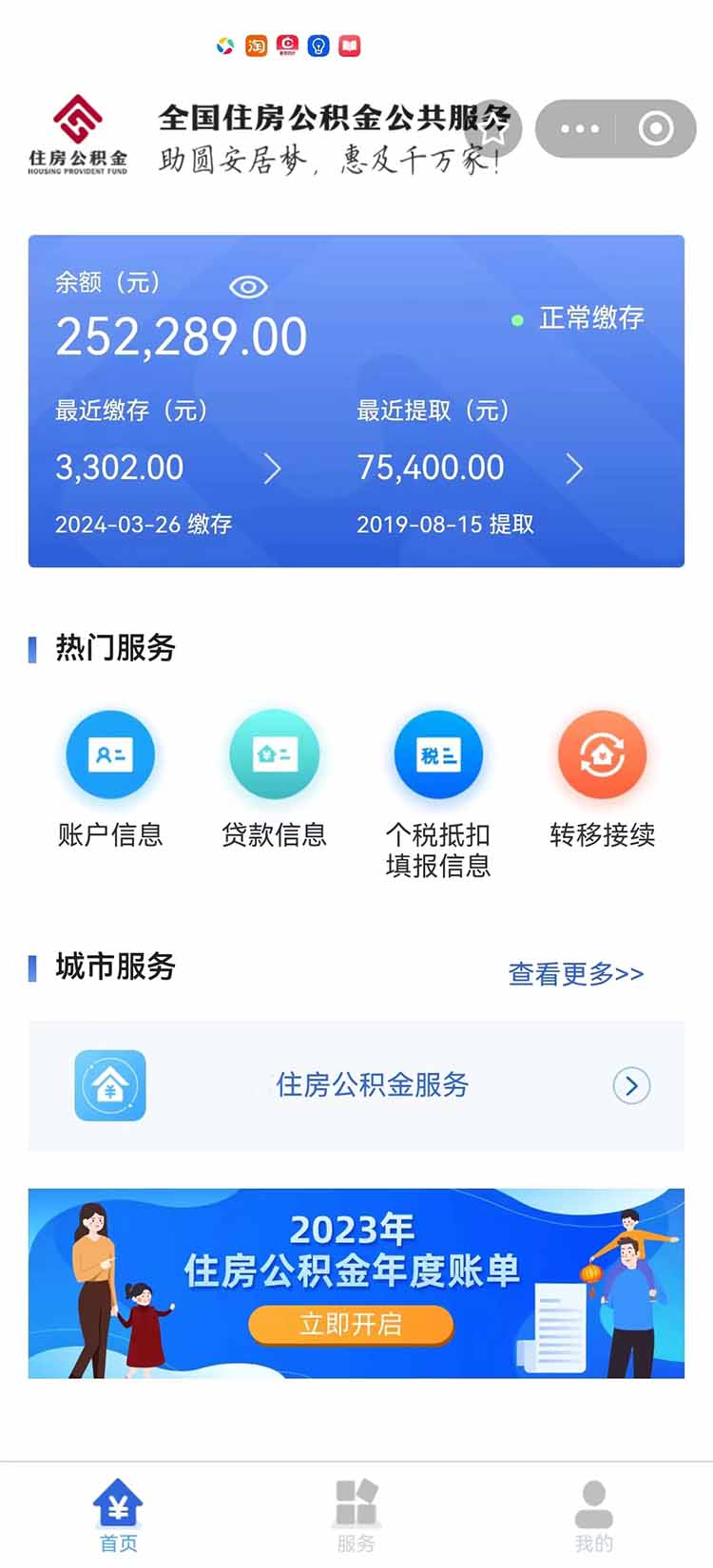Open the 2023年住房公积金年度账单 banner
This screenshot has width=713, height=1568.
351,1323
